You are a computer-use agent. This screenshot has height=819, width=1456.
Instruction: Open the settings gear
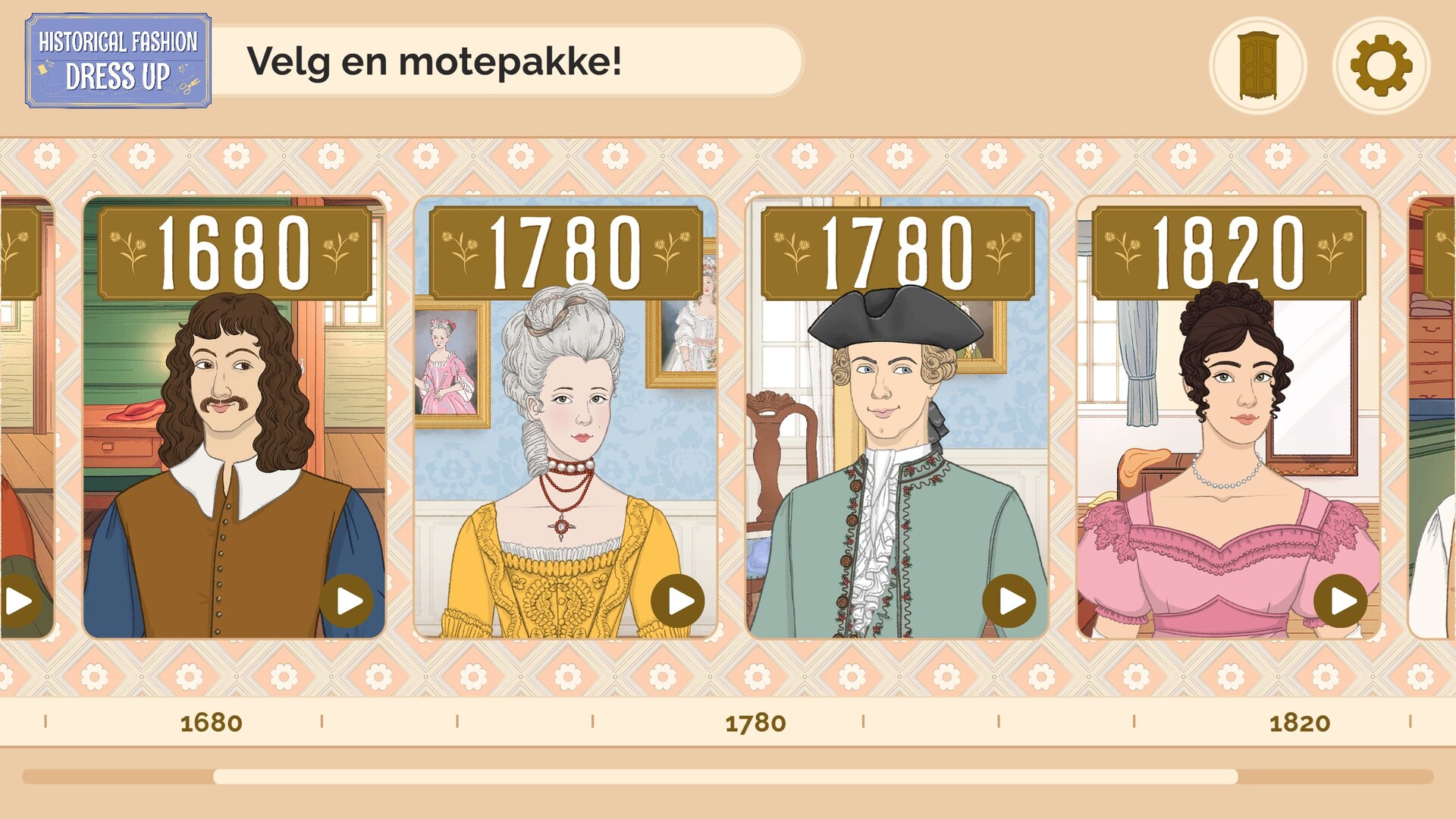(1381, 66)
